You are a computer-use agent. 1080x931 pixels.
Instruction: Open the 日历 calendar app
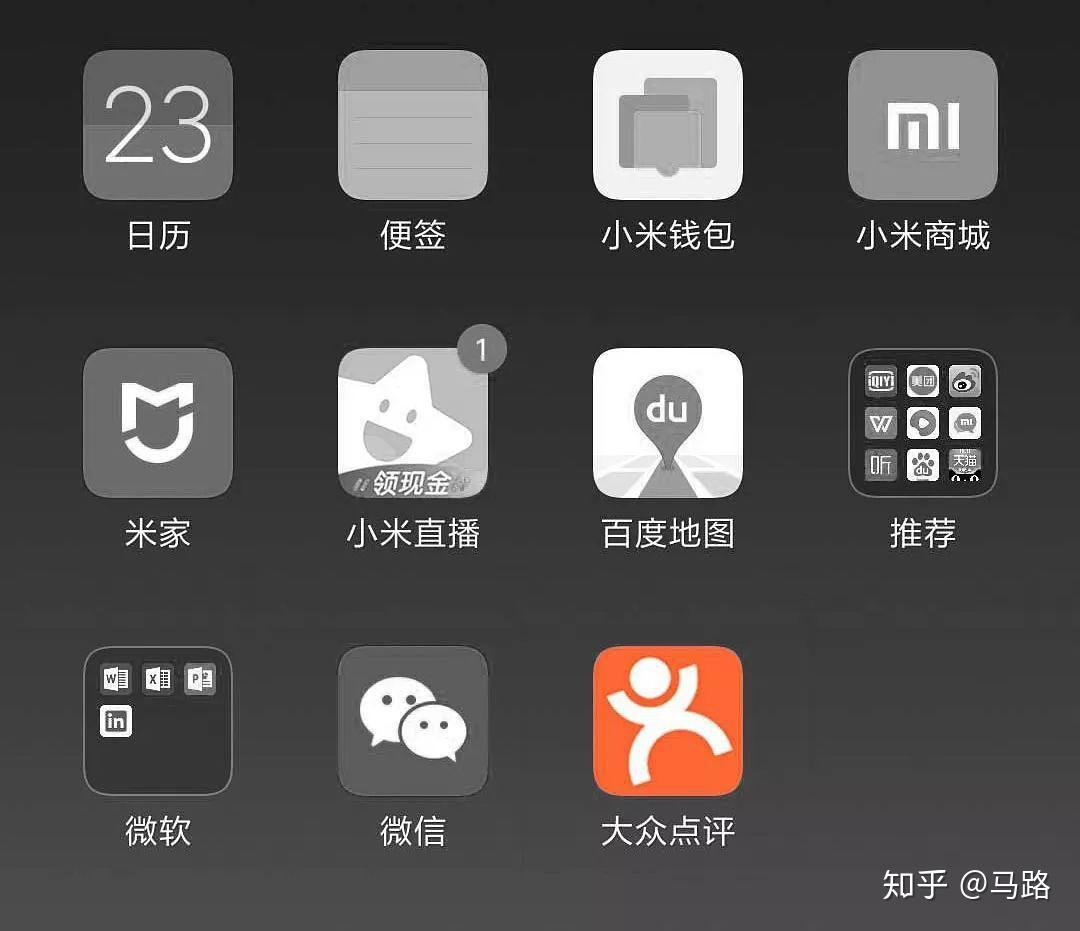[158, 125]
